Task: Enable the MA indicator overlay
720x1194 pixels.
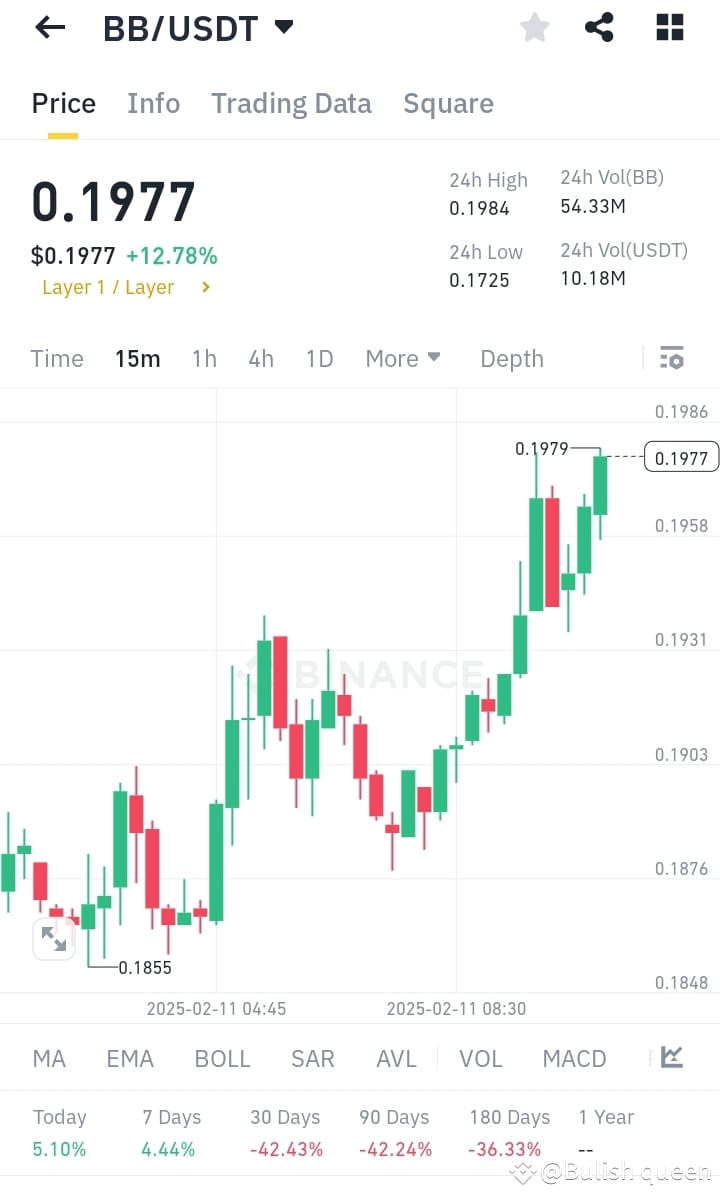Action: (48, 1058)
